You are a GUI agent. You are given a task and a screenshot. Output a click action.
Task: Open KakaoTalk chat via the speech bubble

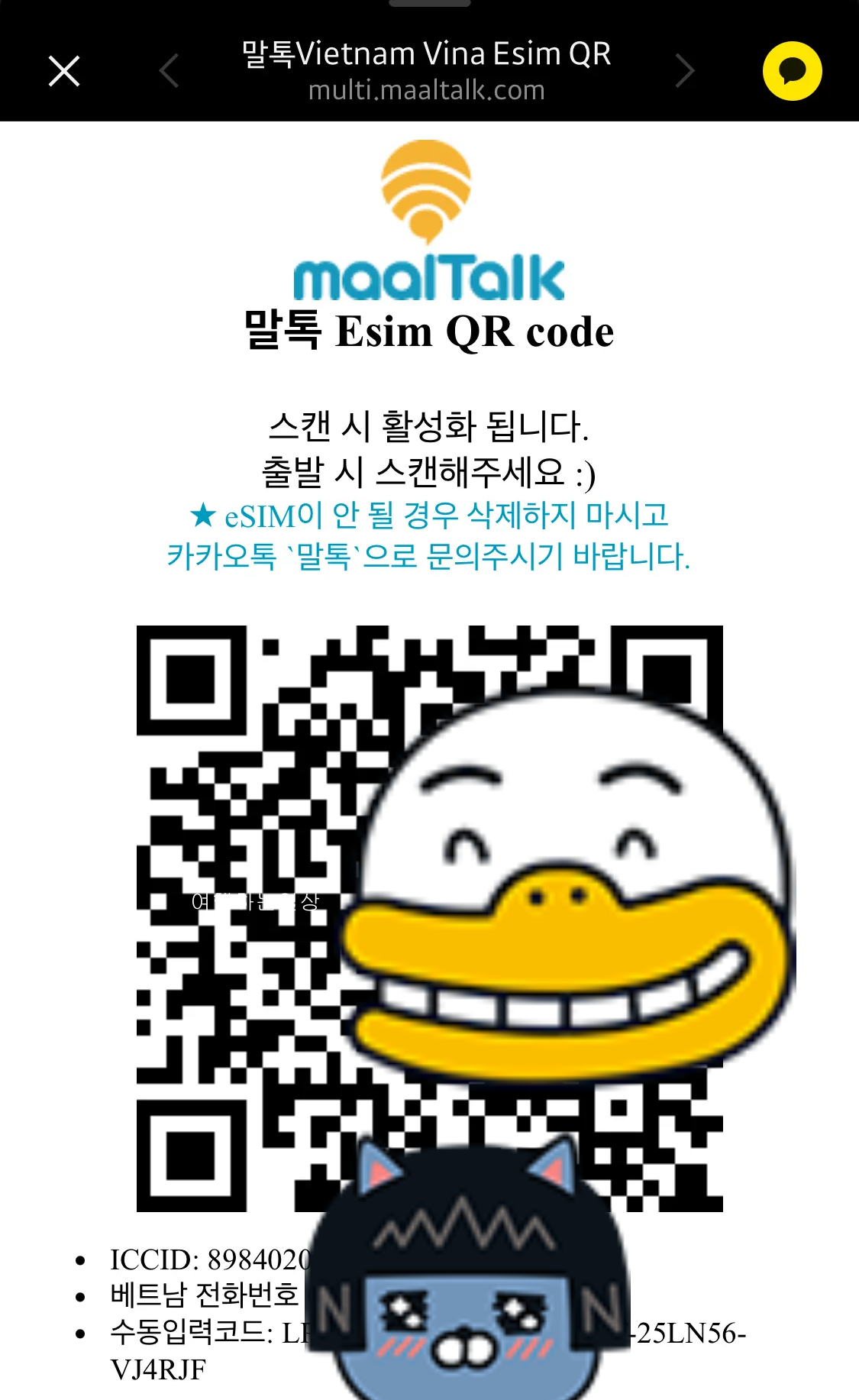pyautogui.click(x=791, y=71)
